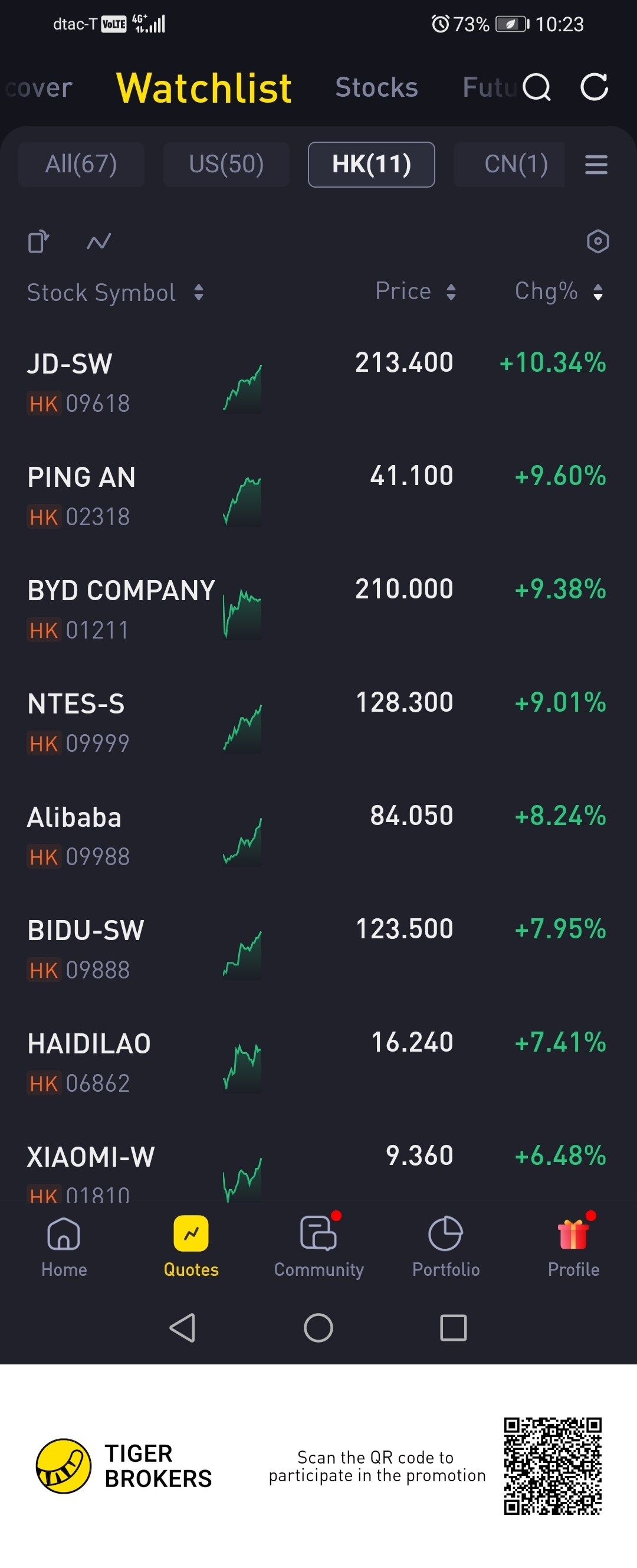637x1568 pixels.
Task: Go to the Home tab
Action: point(64,1245)
